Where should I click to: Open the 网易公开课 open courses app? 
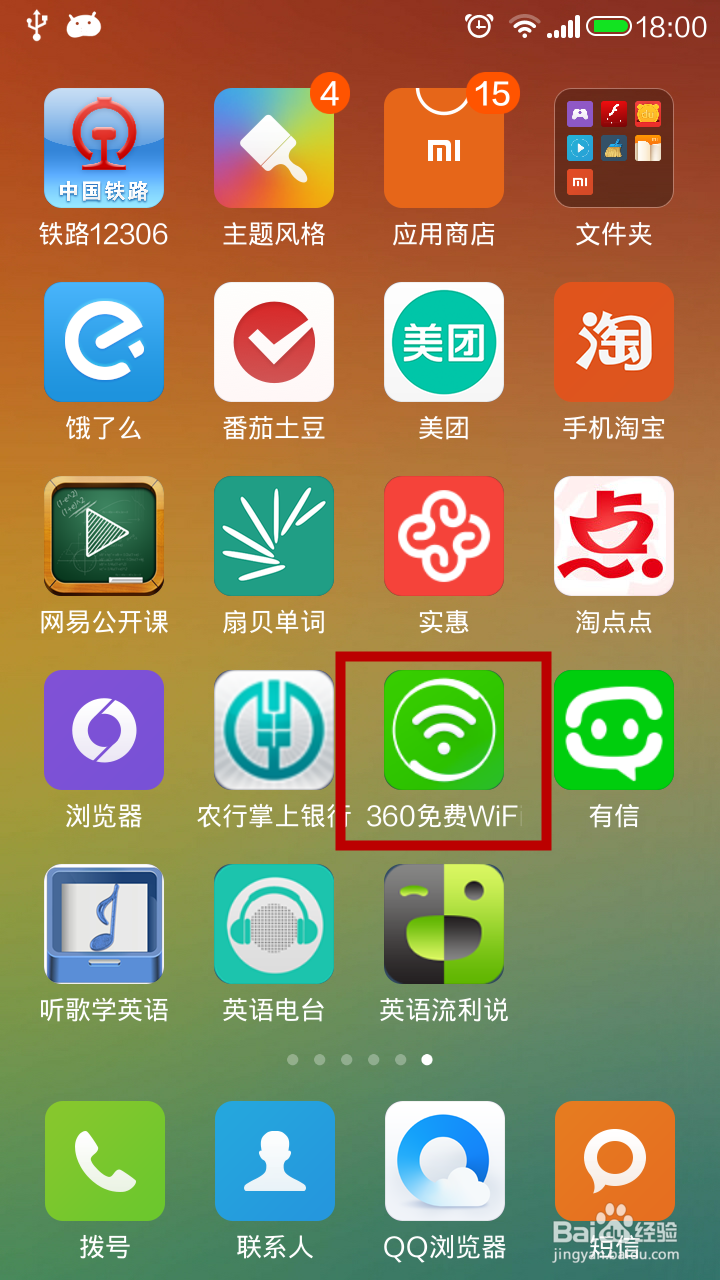pos(104,536)
